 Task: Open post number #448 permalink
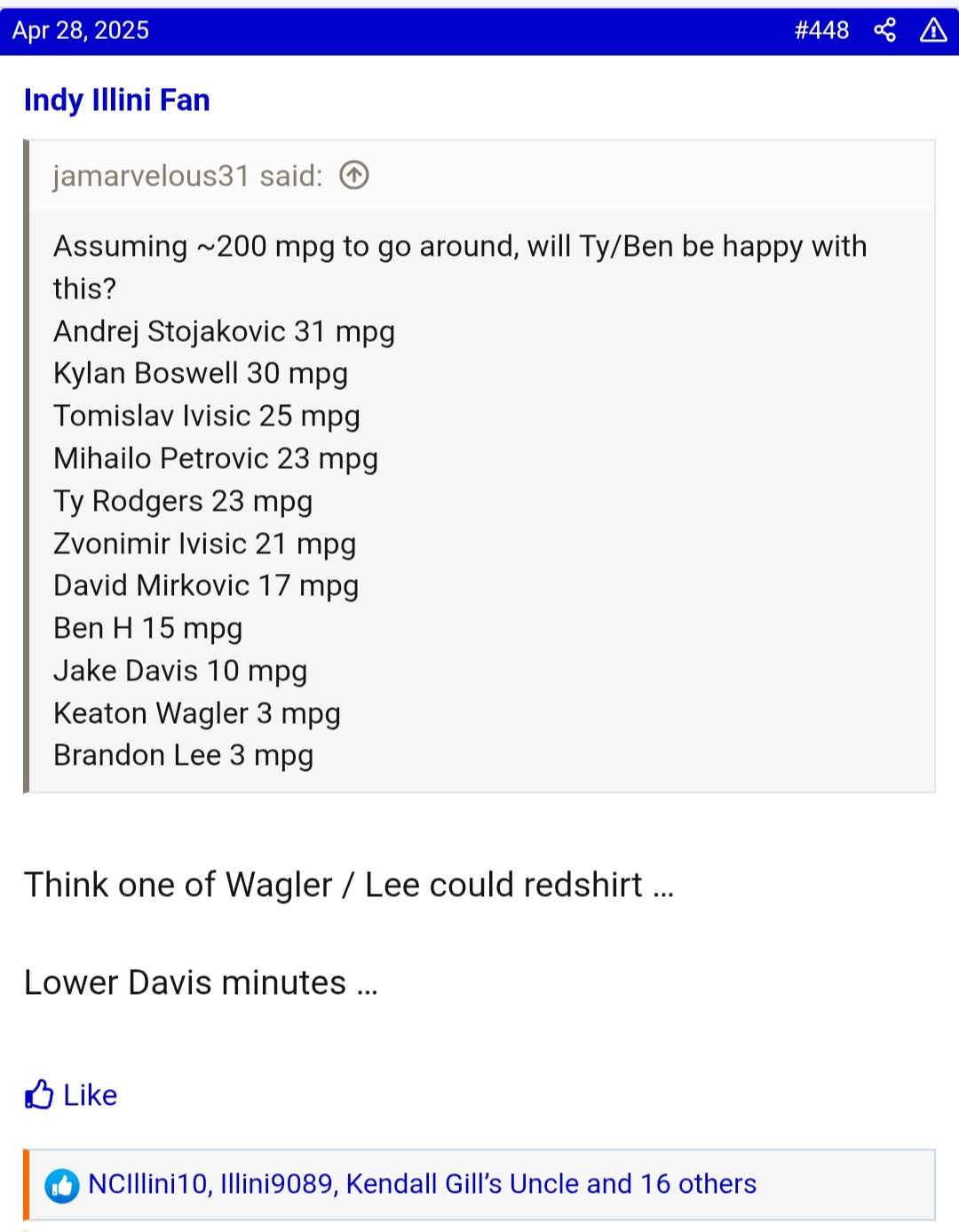click(x=821, y=30)
